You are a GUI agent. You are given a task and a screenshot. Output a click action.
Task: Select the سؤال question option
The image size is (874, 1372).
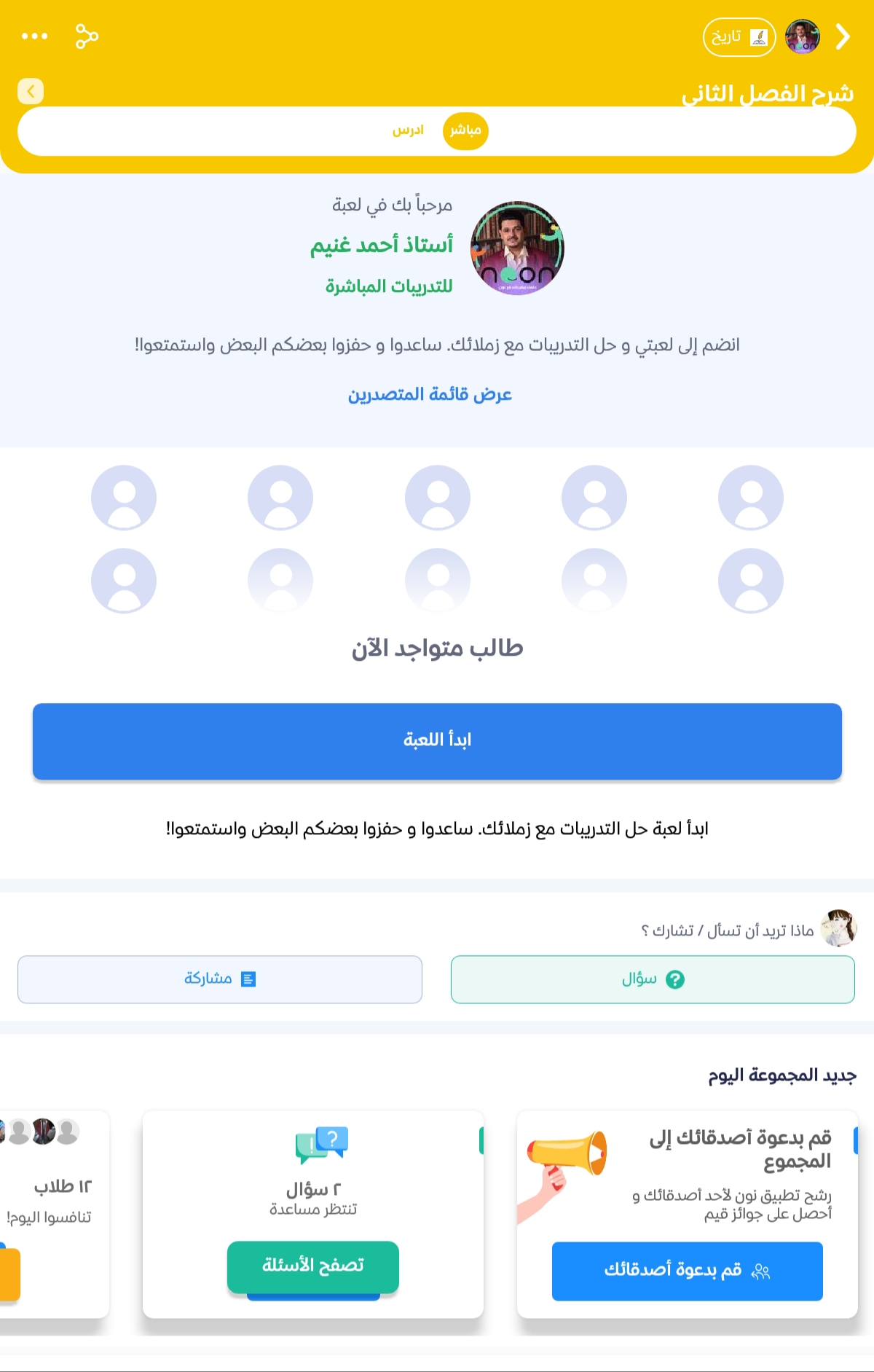click(653, 979)
